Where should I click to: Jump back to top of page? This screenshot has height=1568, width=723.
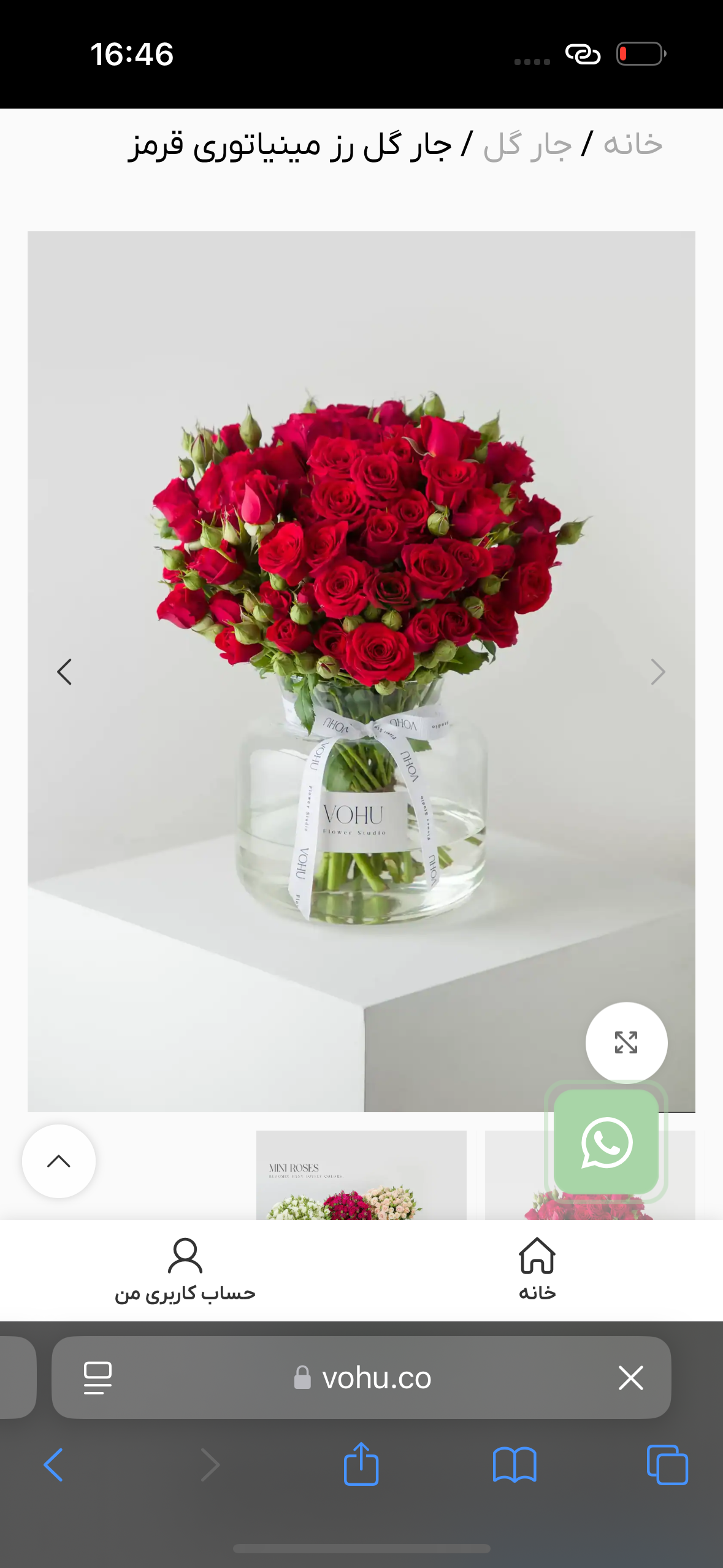(59, 1161)
